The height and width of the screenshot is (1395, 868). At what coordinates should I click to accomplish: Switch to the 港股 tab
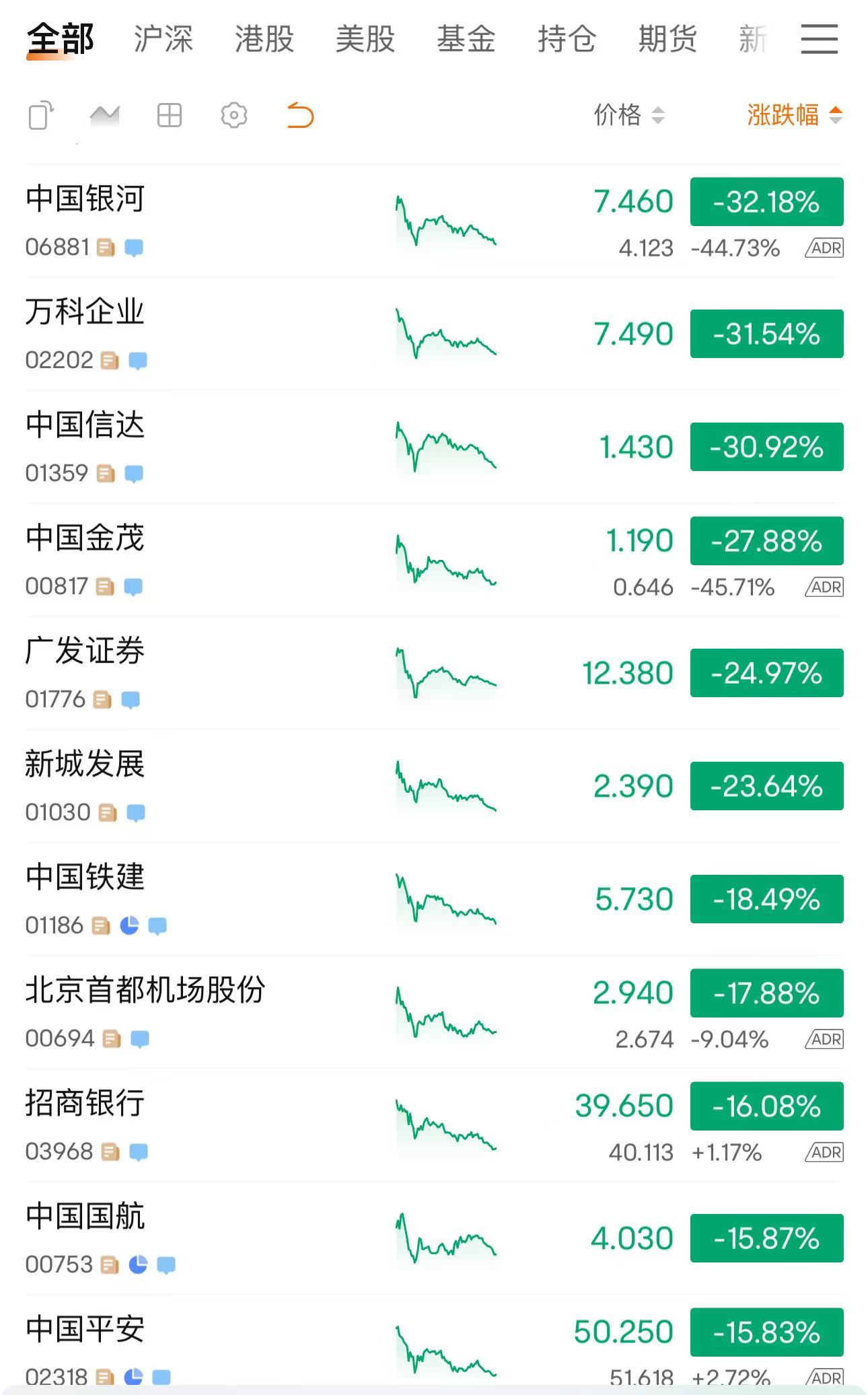(264, 39)
